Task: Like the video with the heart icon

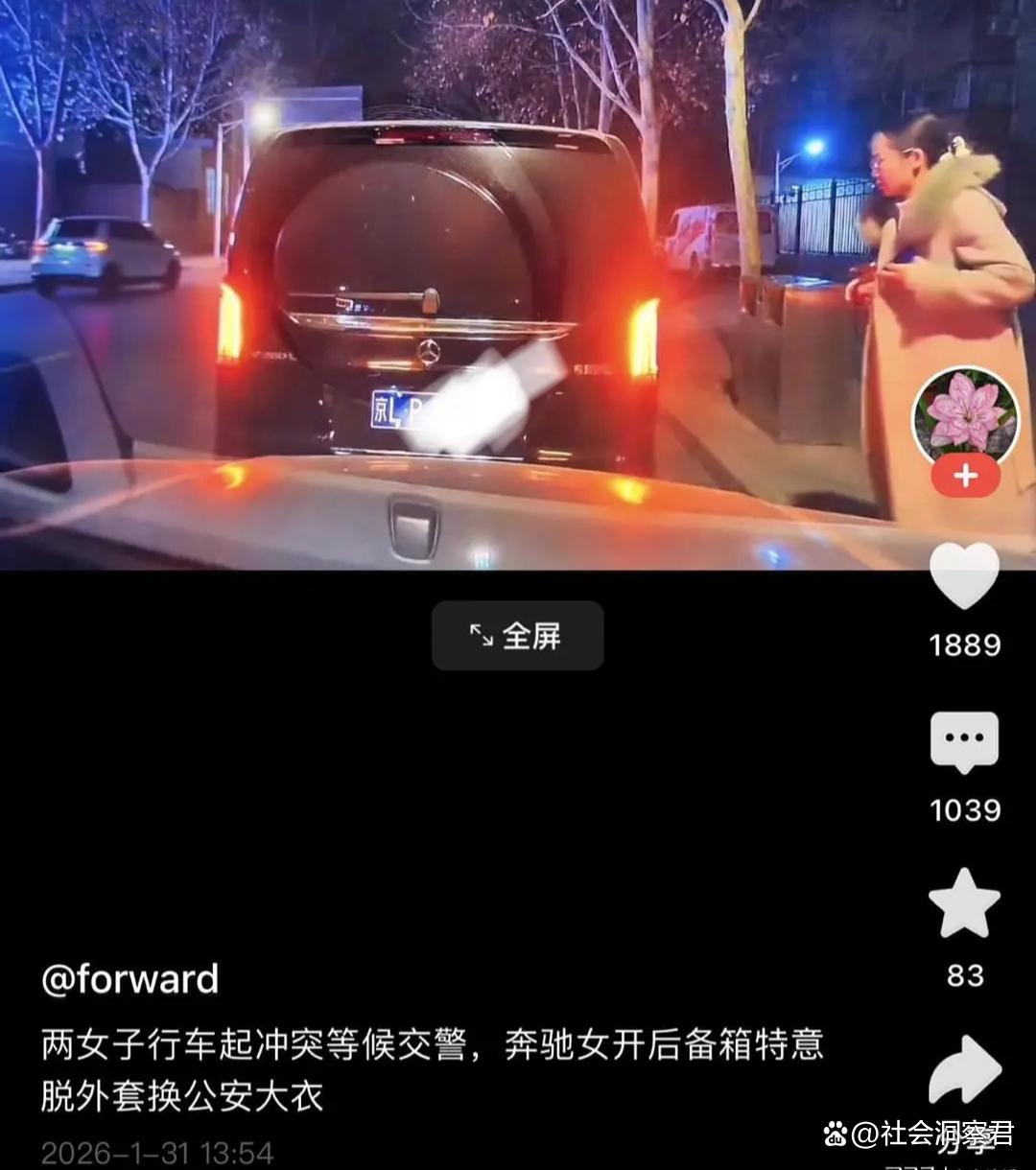Action: coord(964,575)
